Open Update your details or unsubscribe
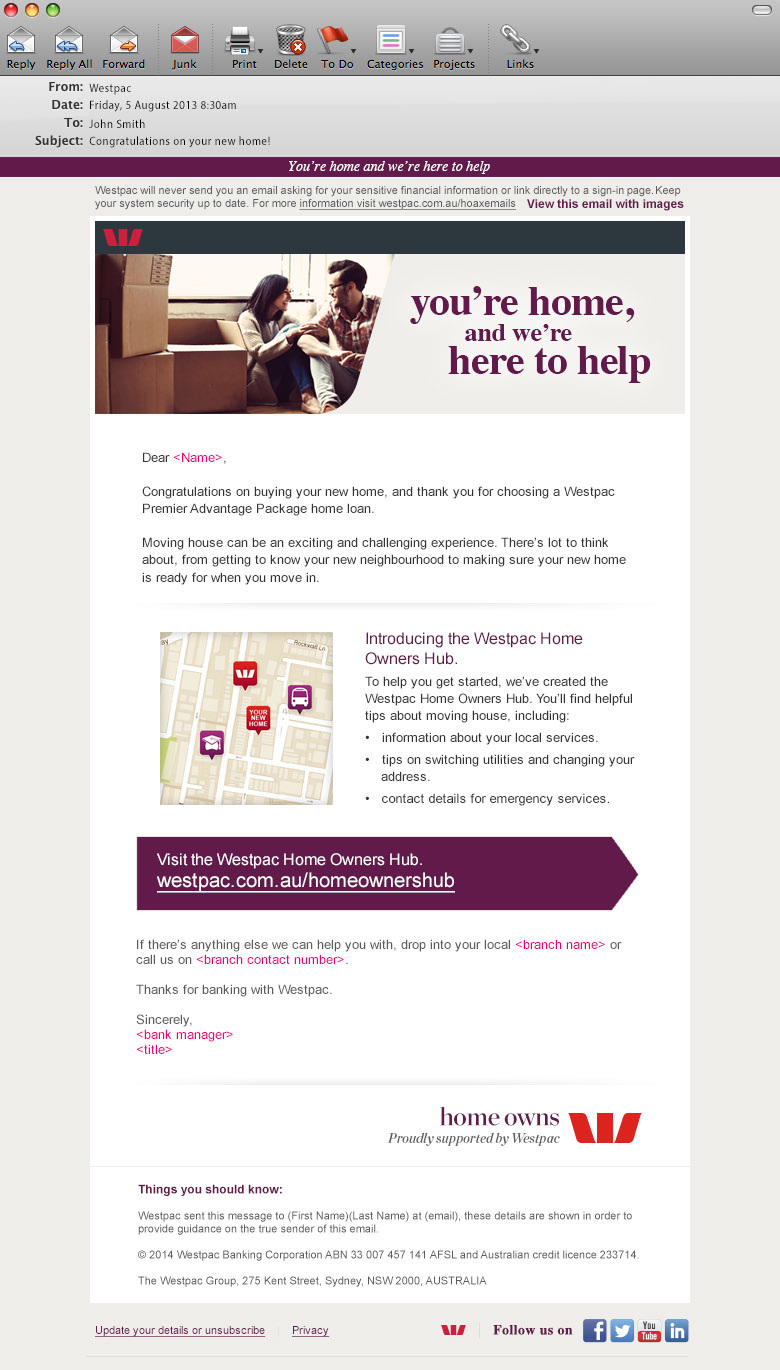780x1370 pixels. [x=180, y=1331]
